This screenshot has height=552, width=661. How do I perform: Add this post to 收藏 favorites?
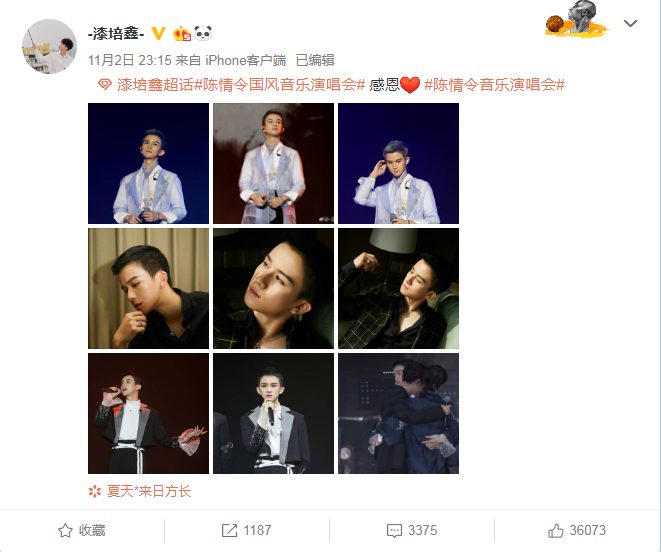[x=82, y=530]
